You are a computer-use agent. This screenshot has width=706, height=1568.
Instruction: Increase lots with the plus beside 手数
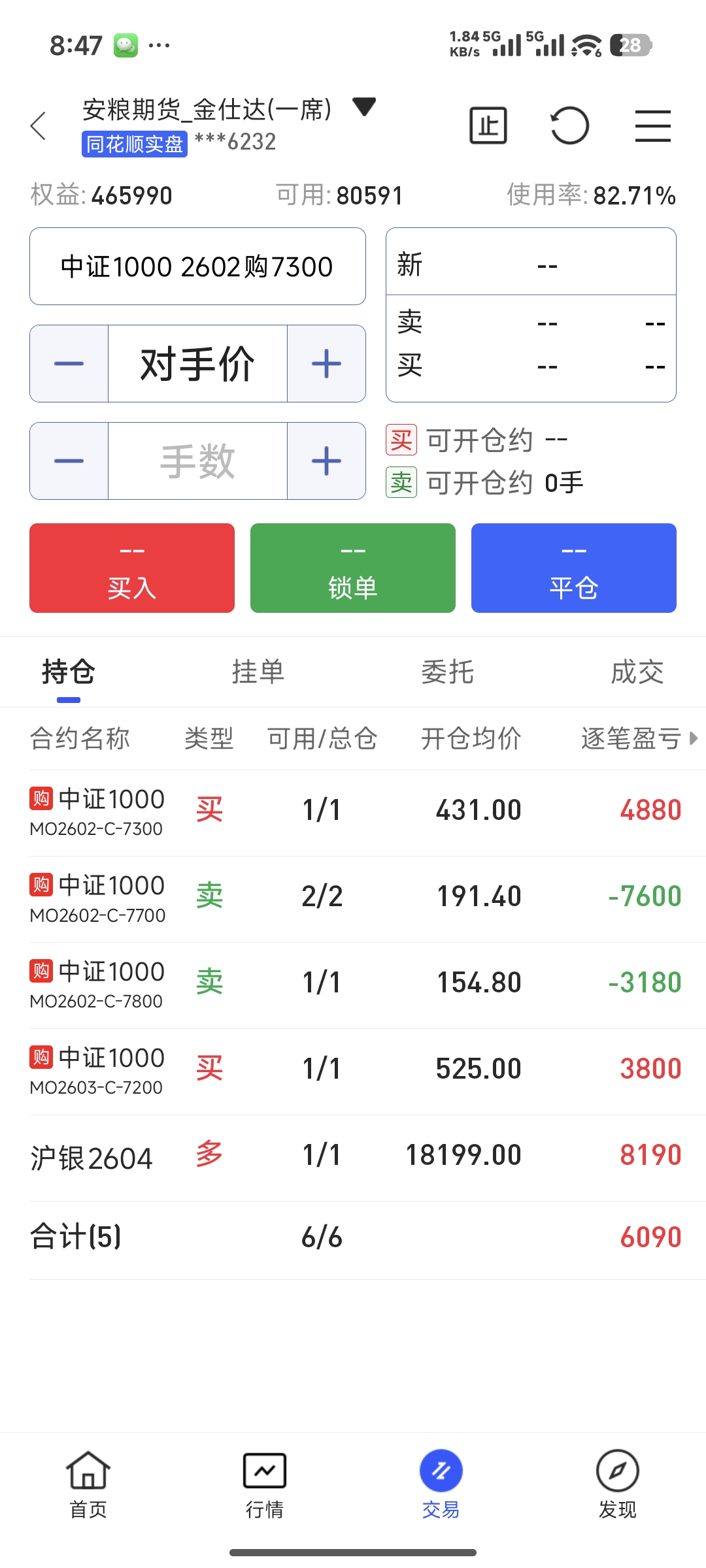(x=326, y=461)
